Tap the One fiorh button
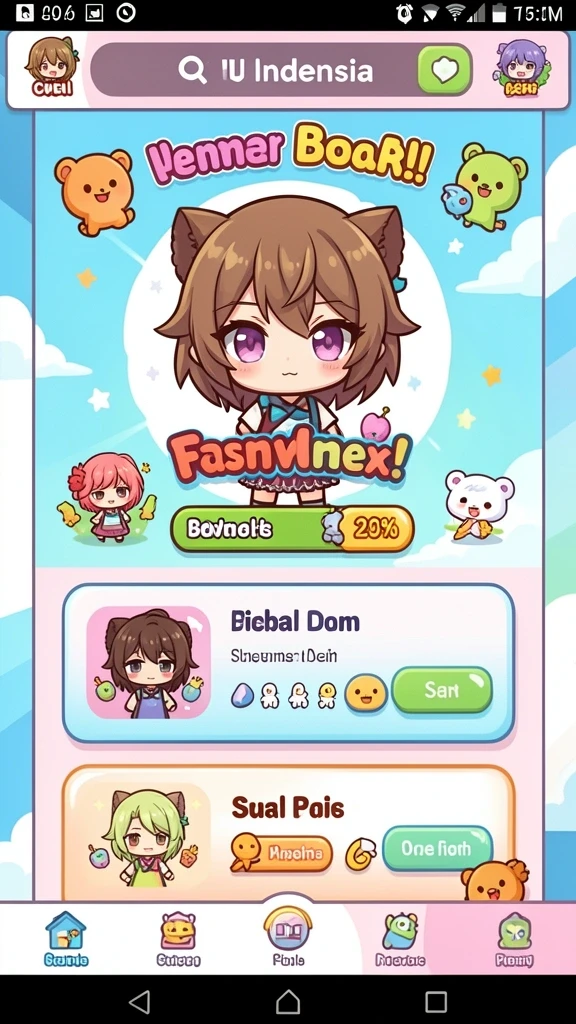This screenshot has width=576, height=1024. click(x=437, y=848)
